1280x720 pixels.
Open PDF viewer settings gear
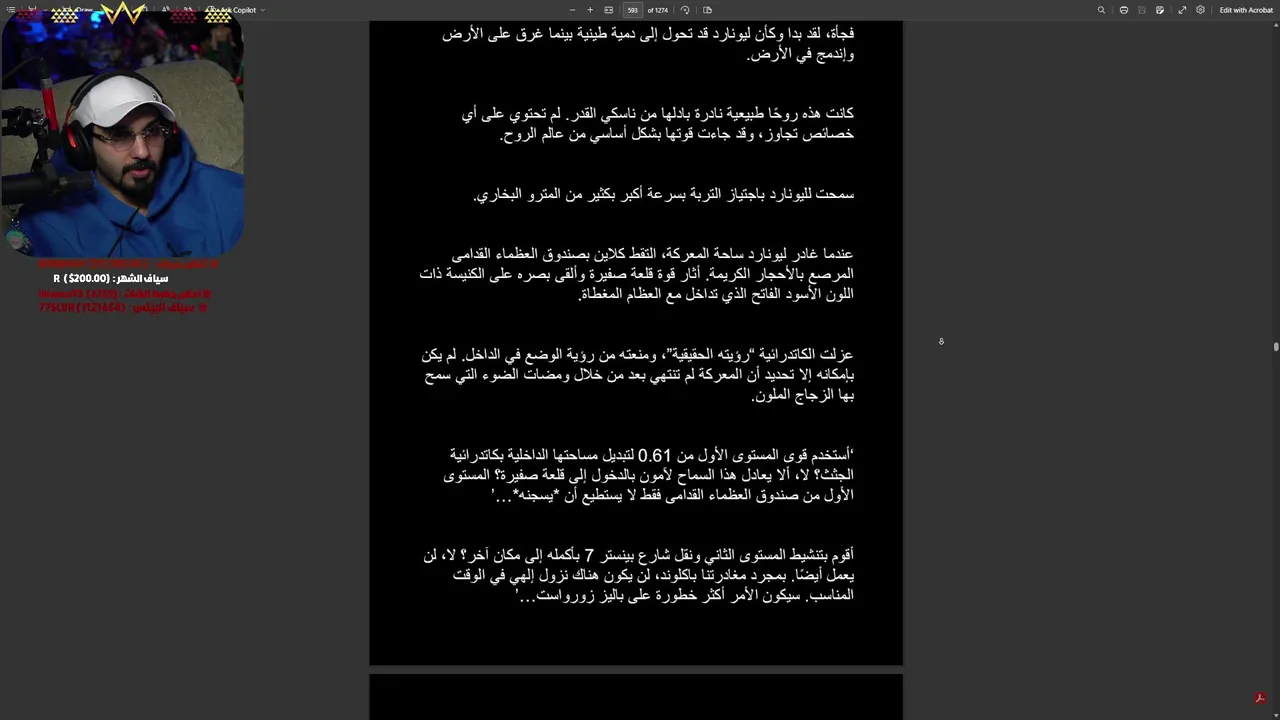point(1200,10)
